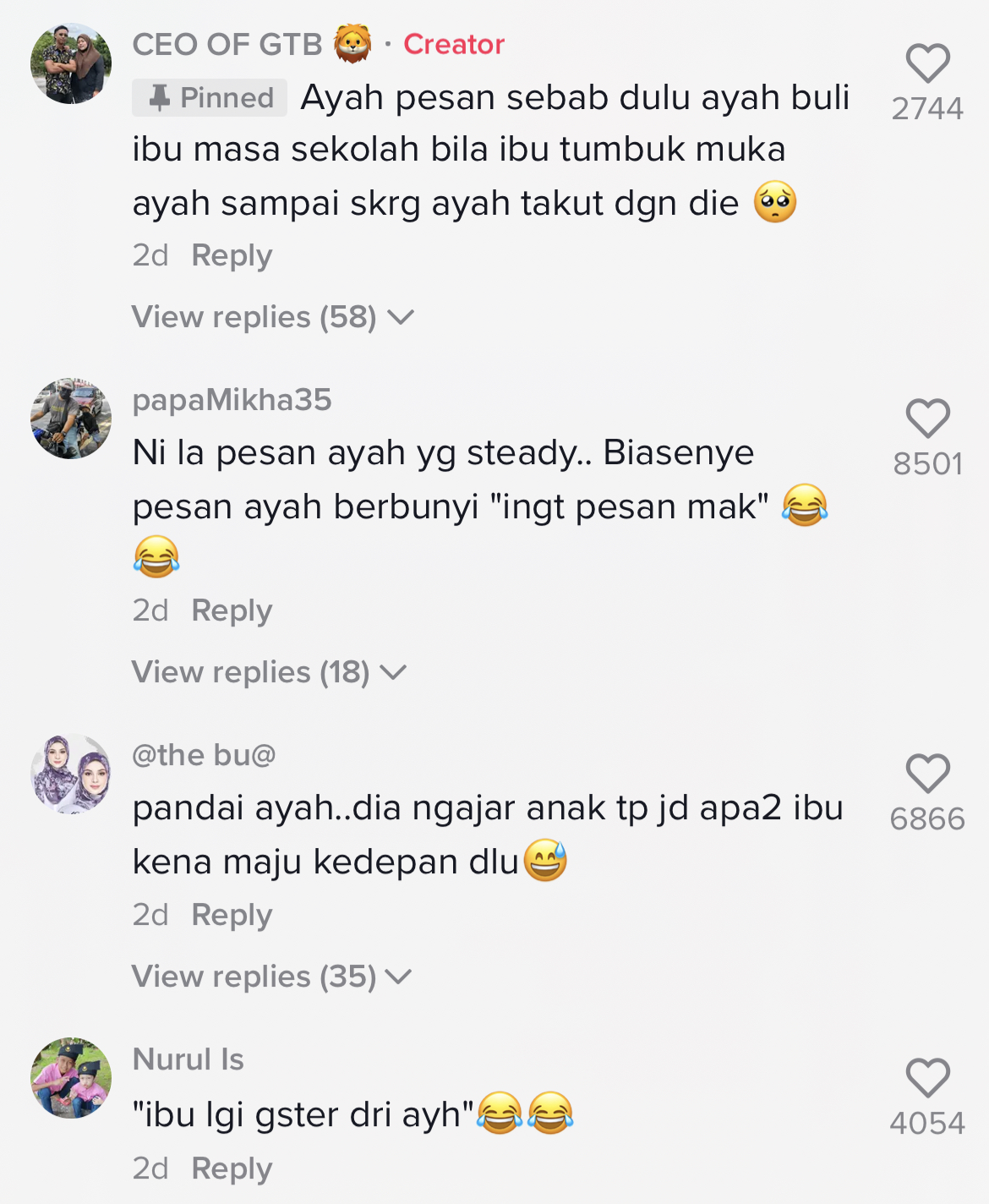Like papaMikha35's comment
989x1204 pixels.
(x=927, y=419)
